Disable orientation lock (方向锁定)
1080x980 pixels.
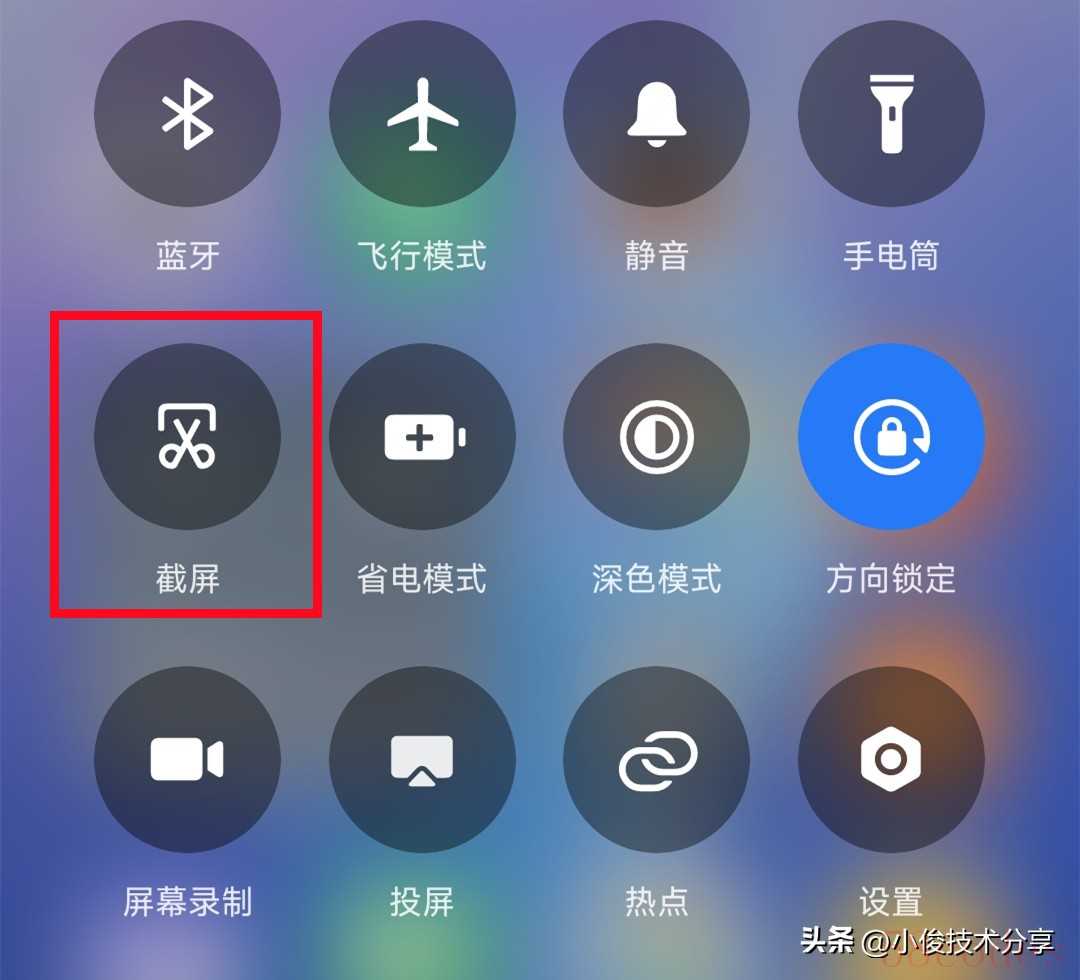tap(891, 437)
